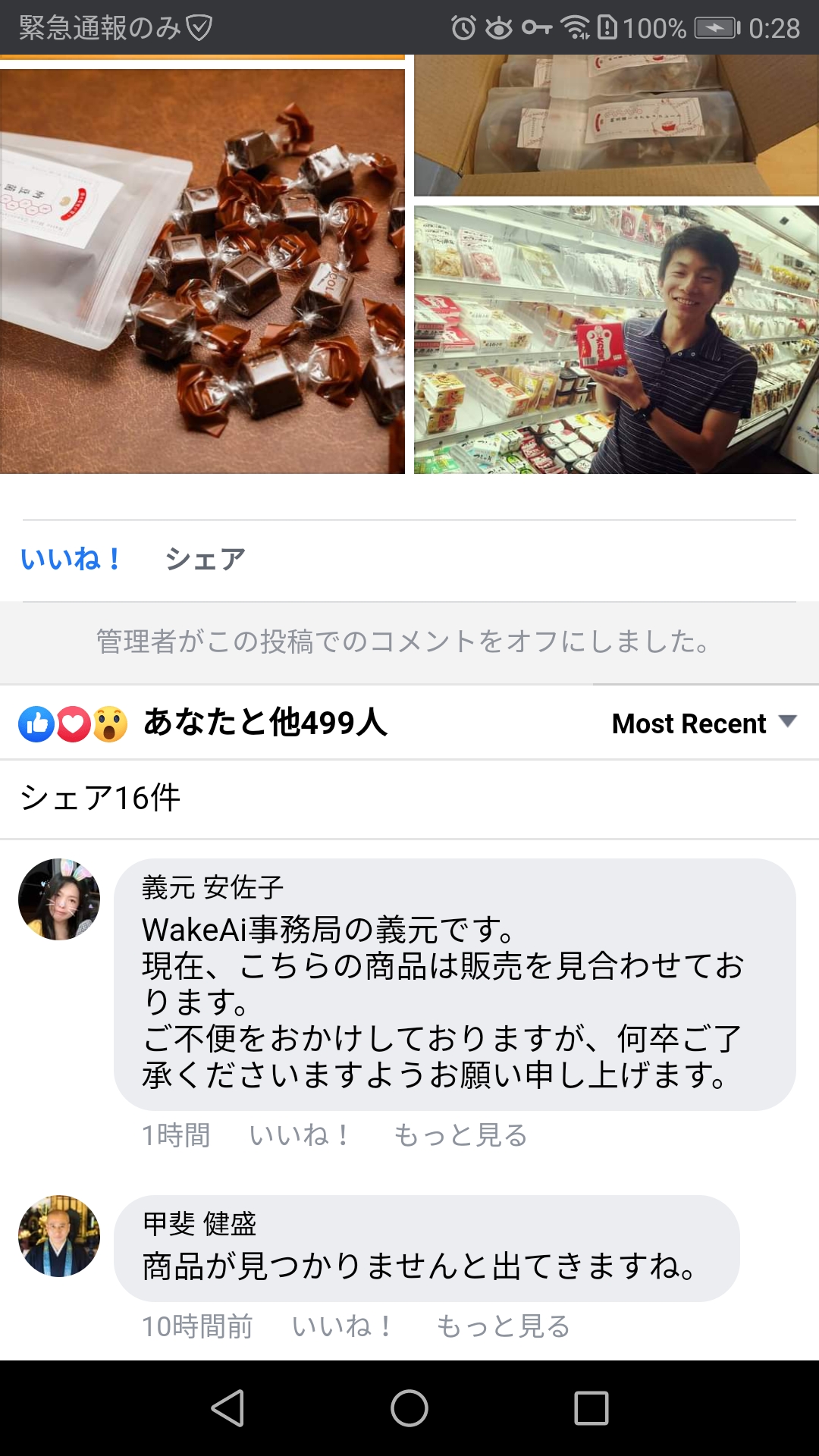Open the photo of man in store

(617, 340)
